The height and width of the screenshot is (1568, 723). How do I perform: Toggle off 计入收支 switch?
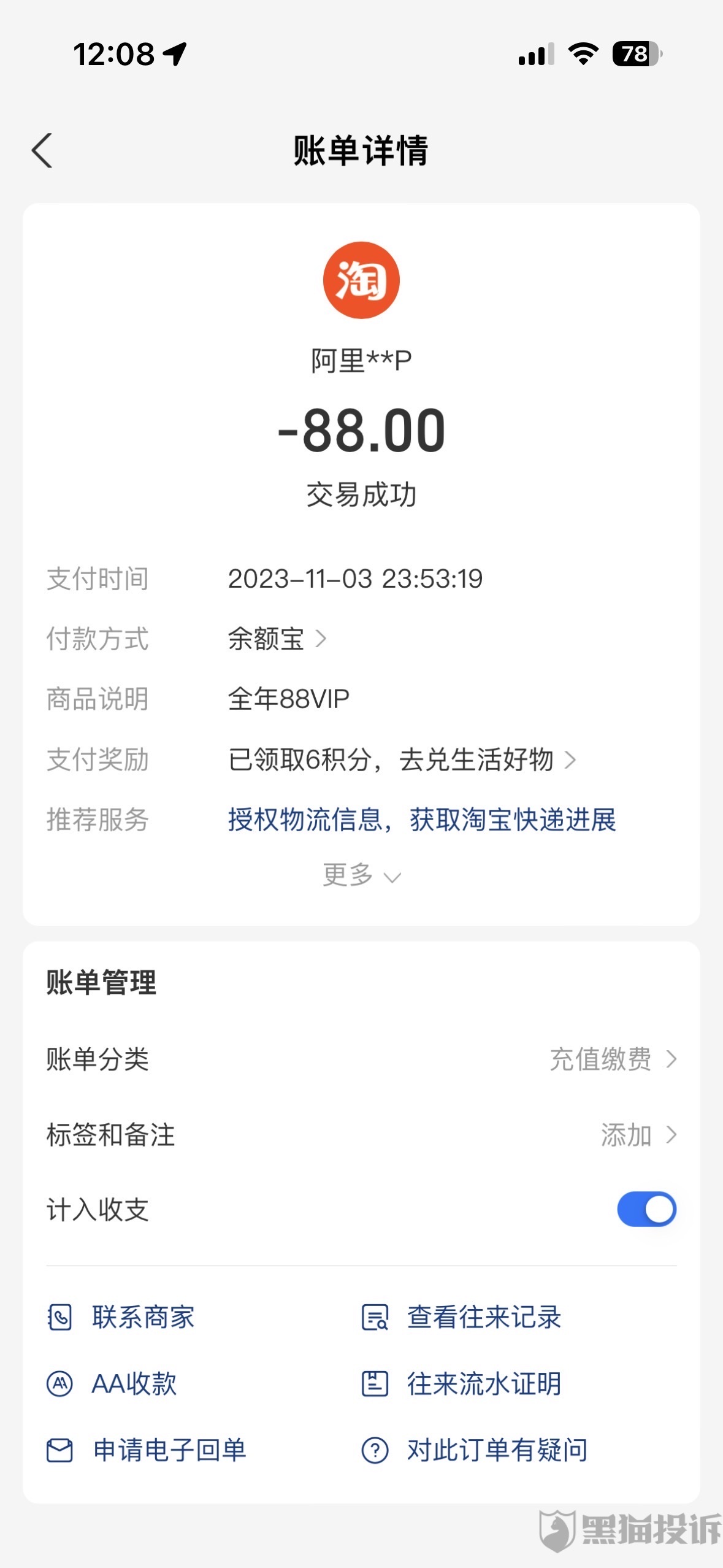pyautogui.click(x=646, y=1210)
